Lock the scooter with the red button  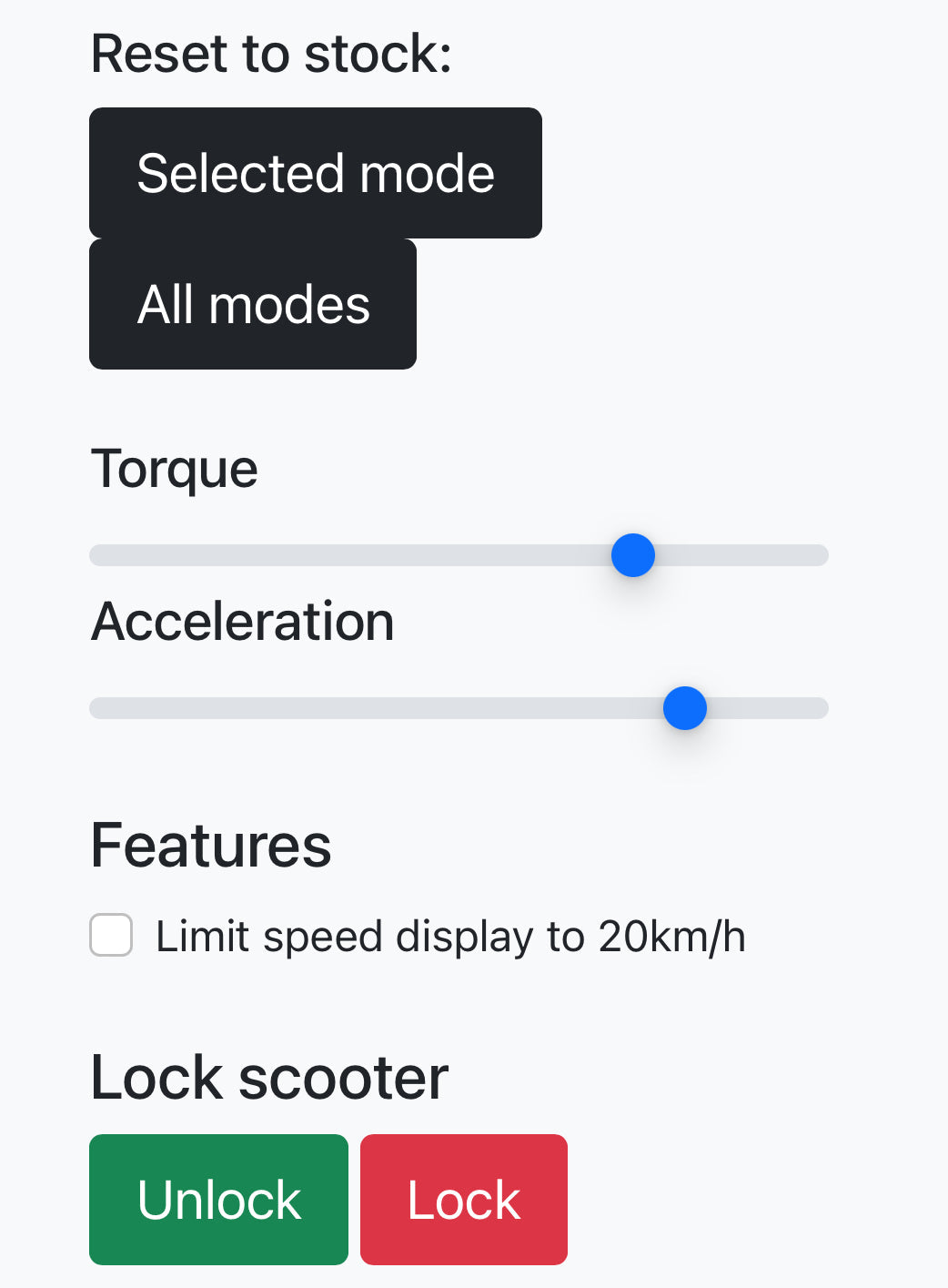coord(463,1200)
